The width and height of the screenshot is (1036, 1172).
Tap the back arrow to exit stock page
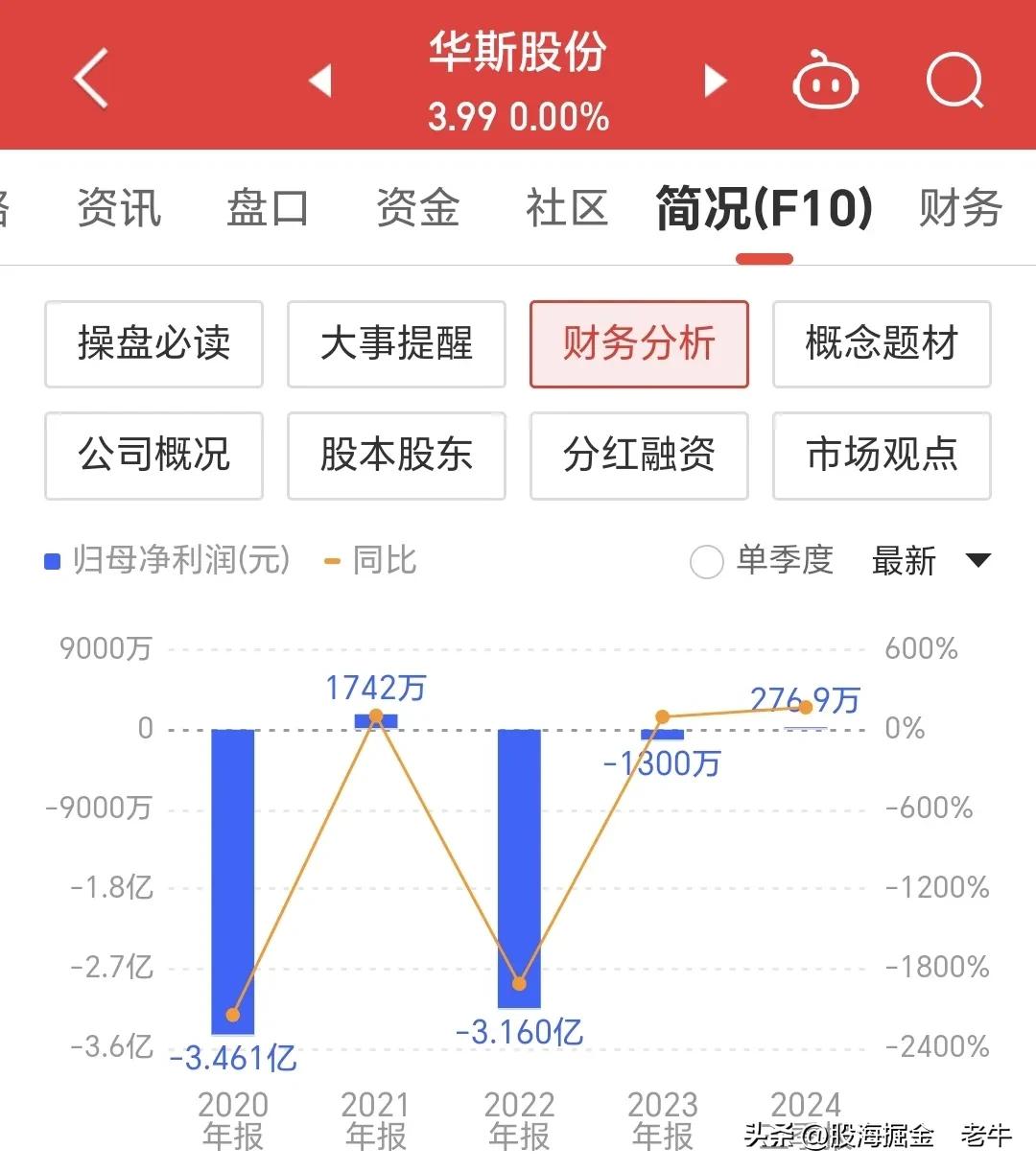pos(91,80)
